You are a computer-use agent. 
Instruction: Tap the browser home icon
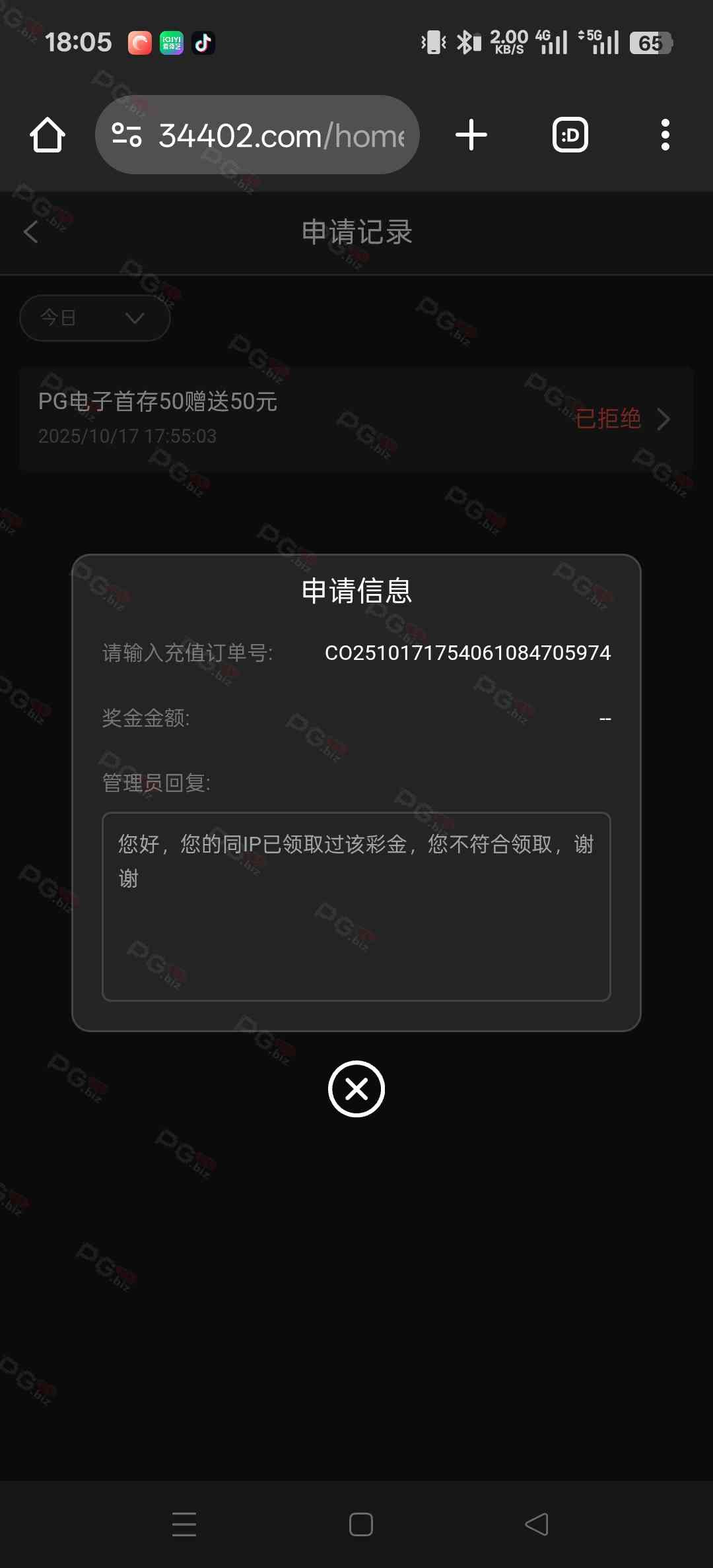pos(48,135)
